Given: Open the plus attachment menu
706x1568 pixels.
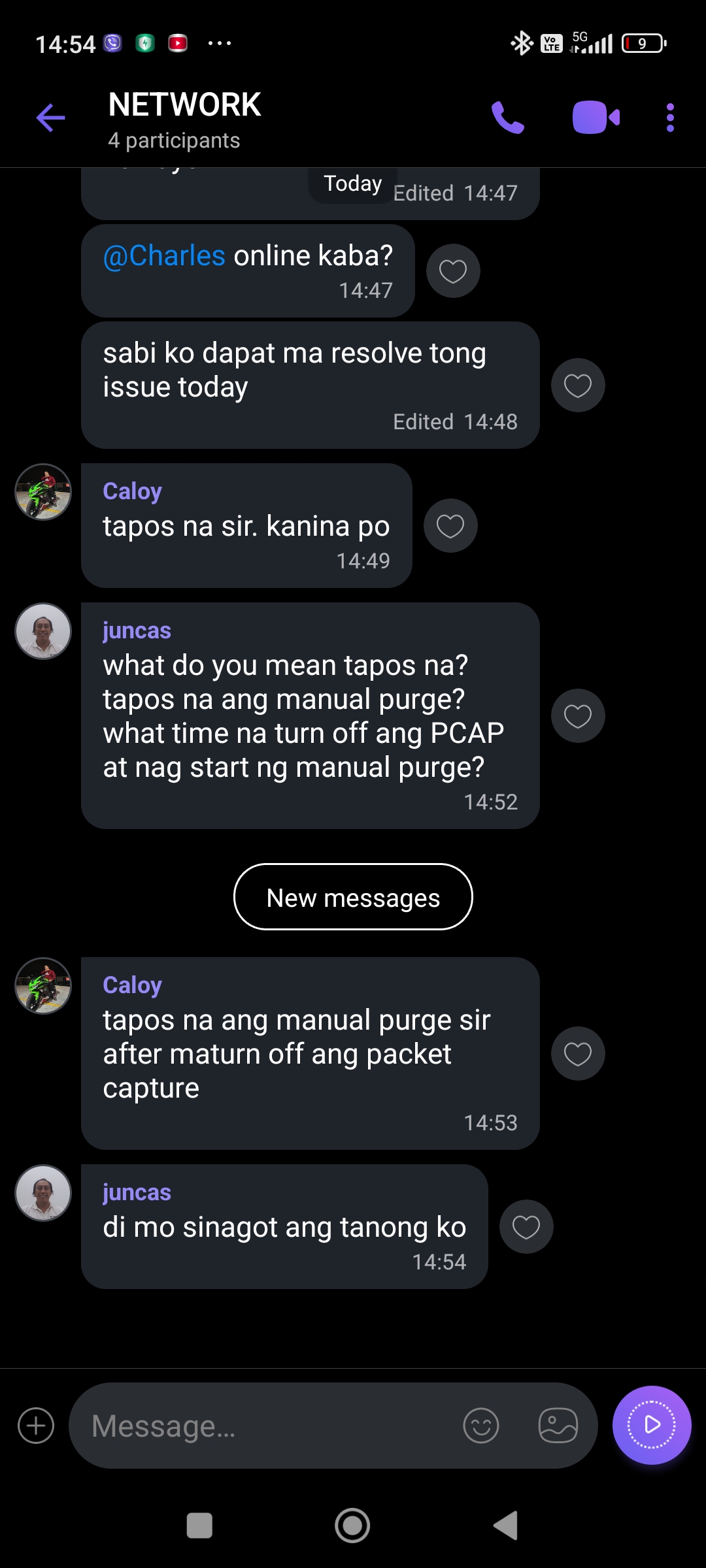Looking at the screenshot, I should click(x=36, y=1426).
